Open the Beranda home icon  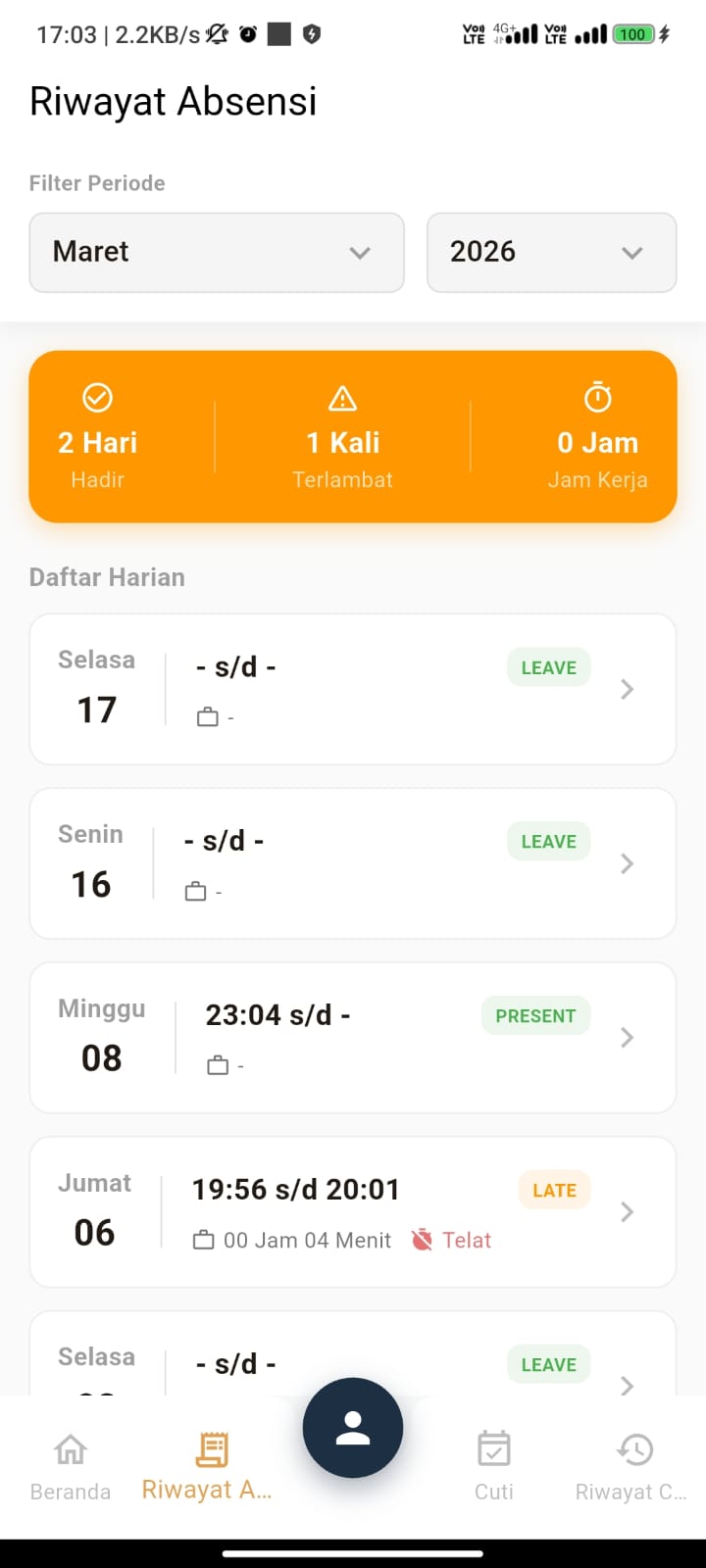click(70, 1448)
